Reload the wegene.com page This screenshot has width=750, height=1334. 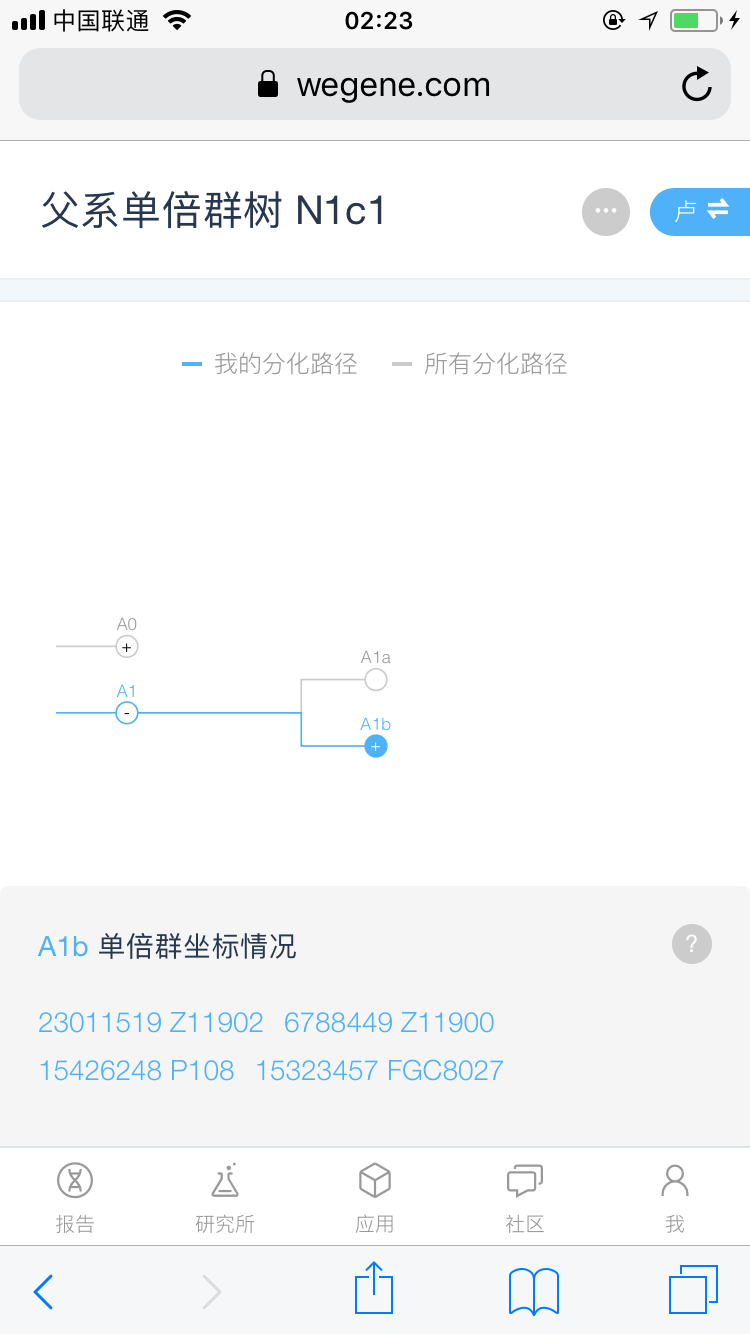[697, 85]
